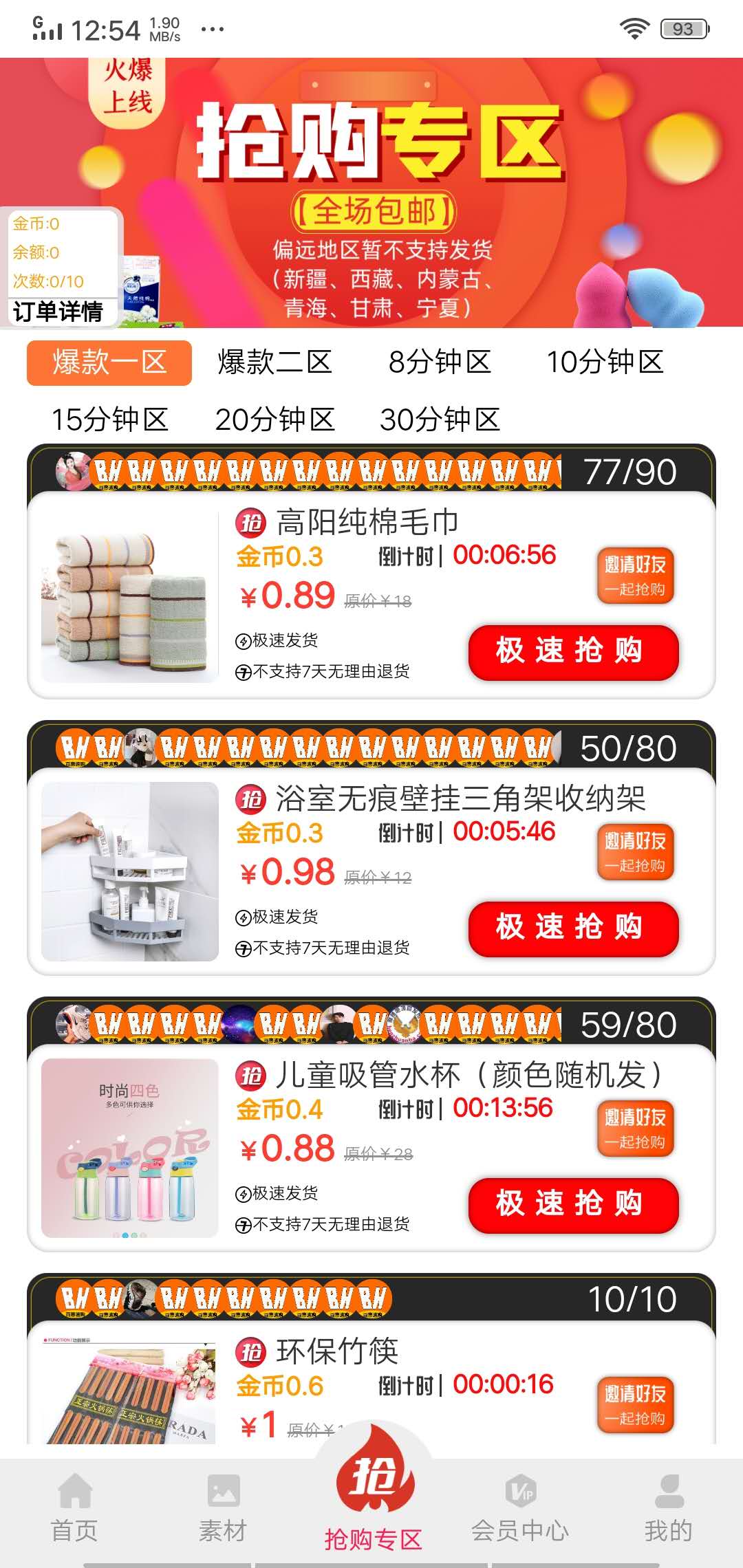
Task: Switch to 爆款二区 tab
Action: point(273,362)
